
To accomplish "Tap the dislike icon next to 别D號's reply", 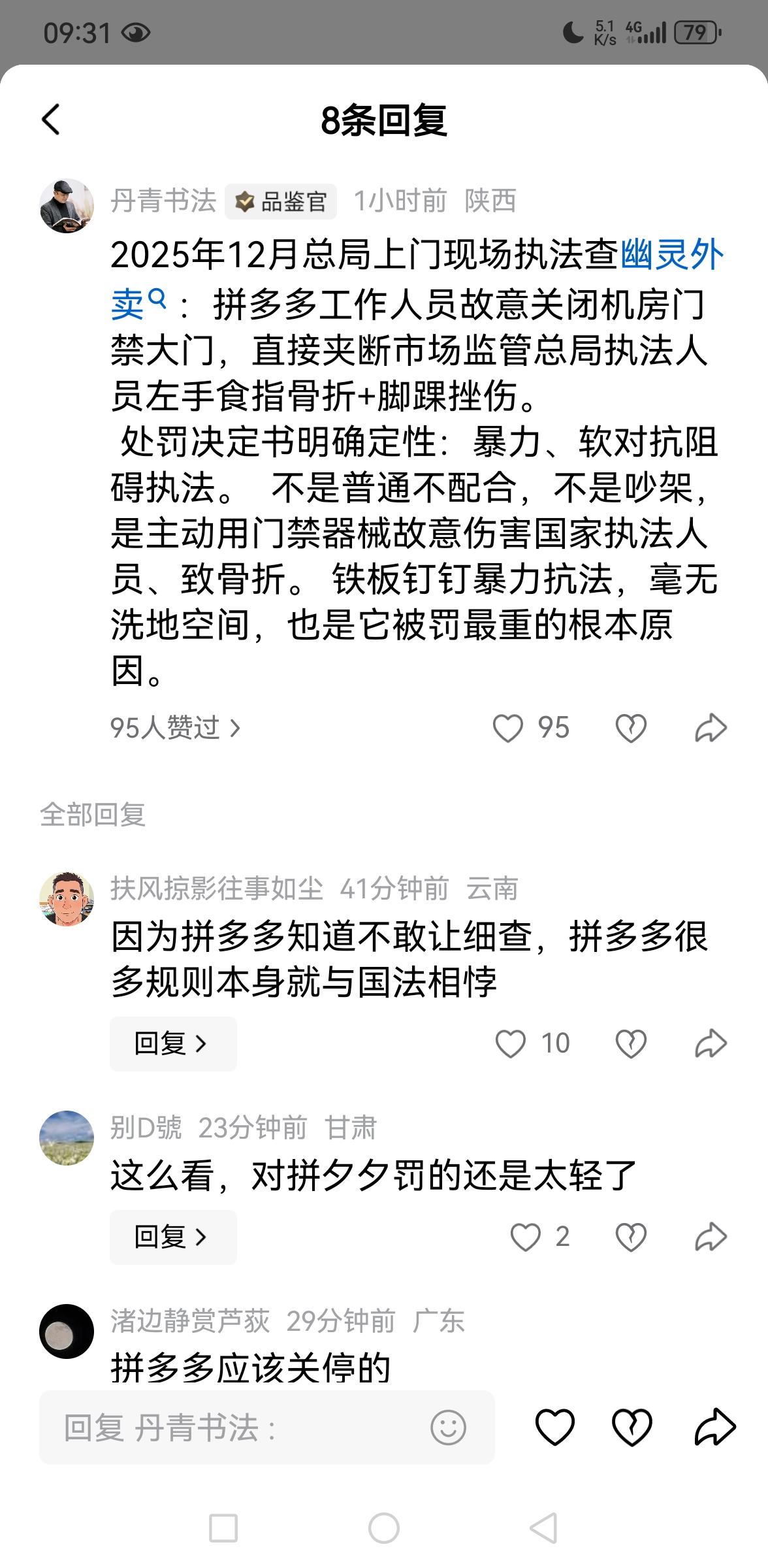I will tap(629, 1237).
